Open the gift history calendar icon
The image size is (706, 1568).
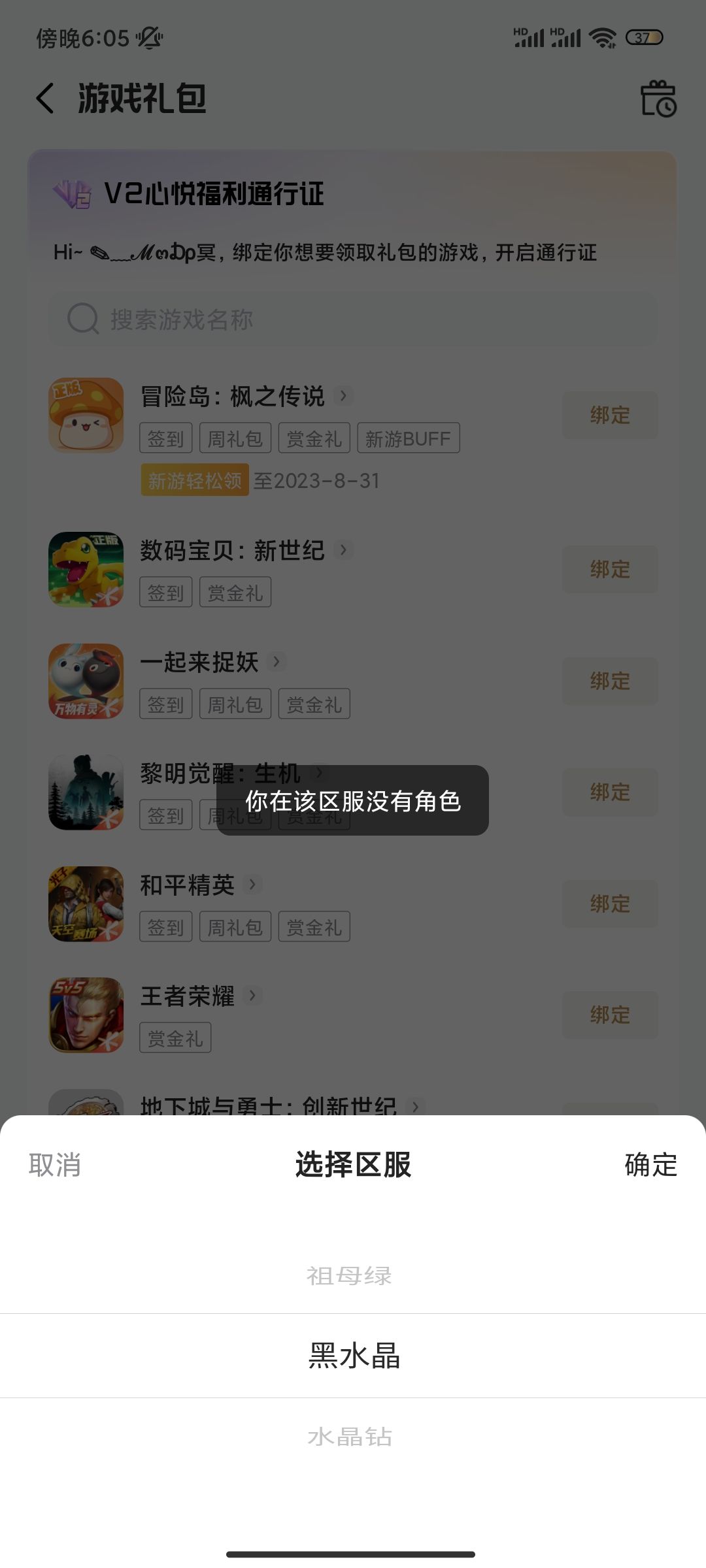[x=658, y=99]
